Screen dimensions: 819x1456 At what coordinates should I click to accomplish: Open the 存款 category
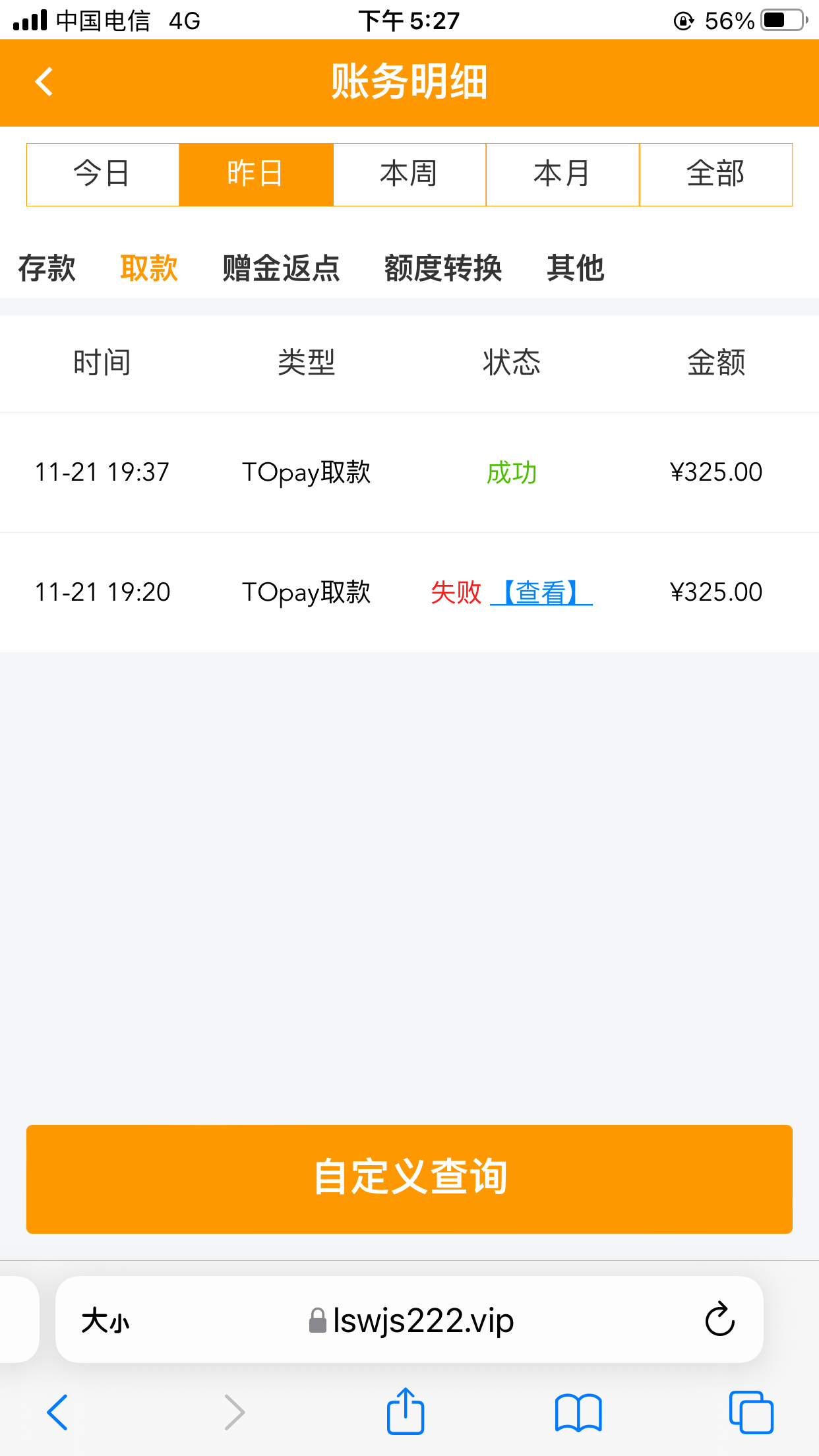(x=47, y=268)
